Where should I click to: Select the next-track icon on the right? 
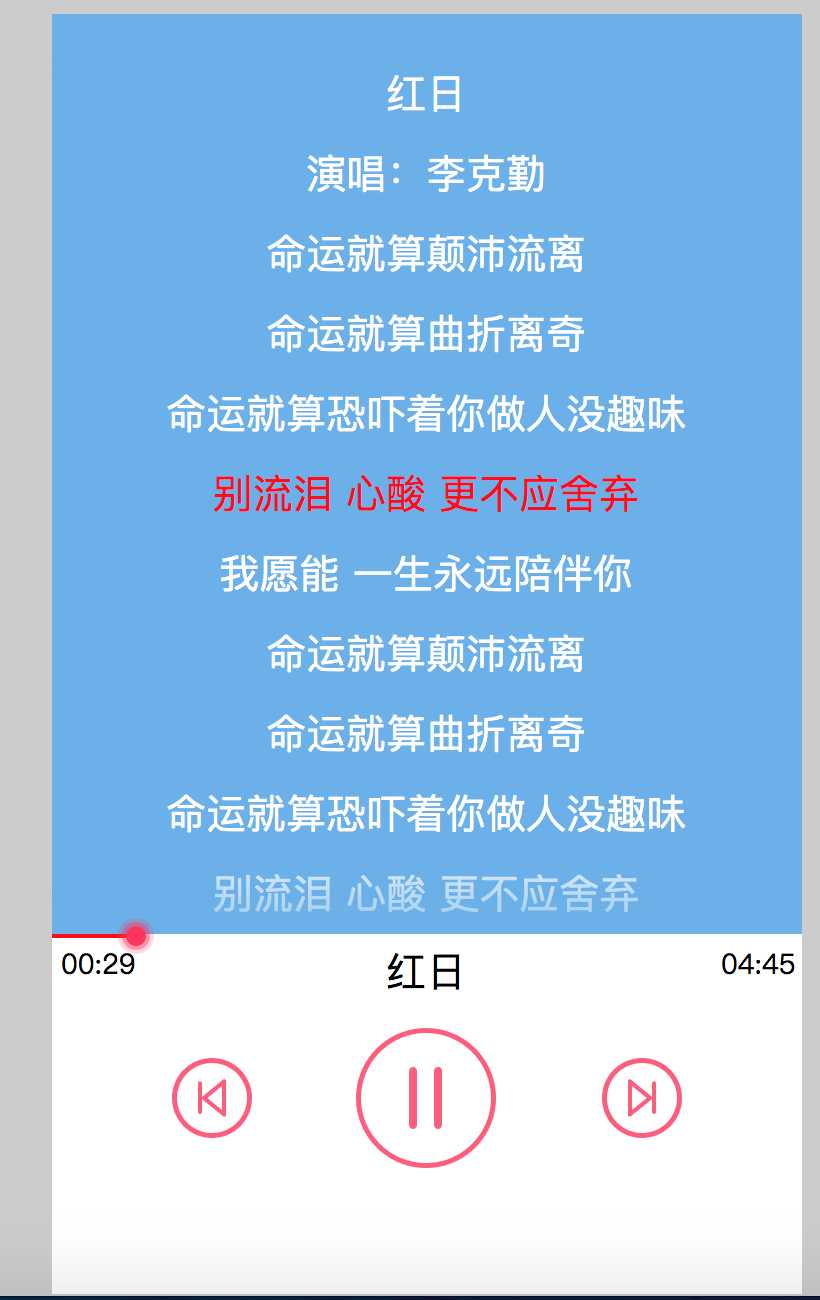pos(643,1096)
